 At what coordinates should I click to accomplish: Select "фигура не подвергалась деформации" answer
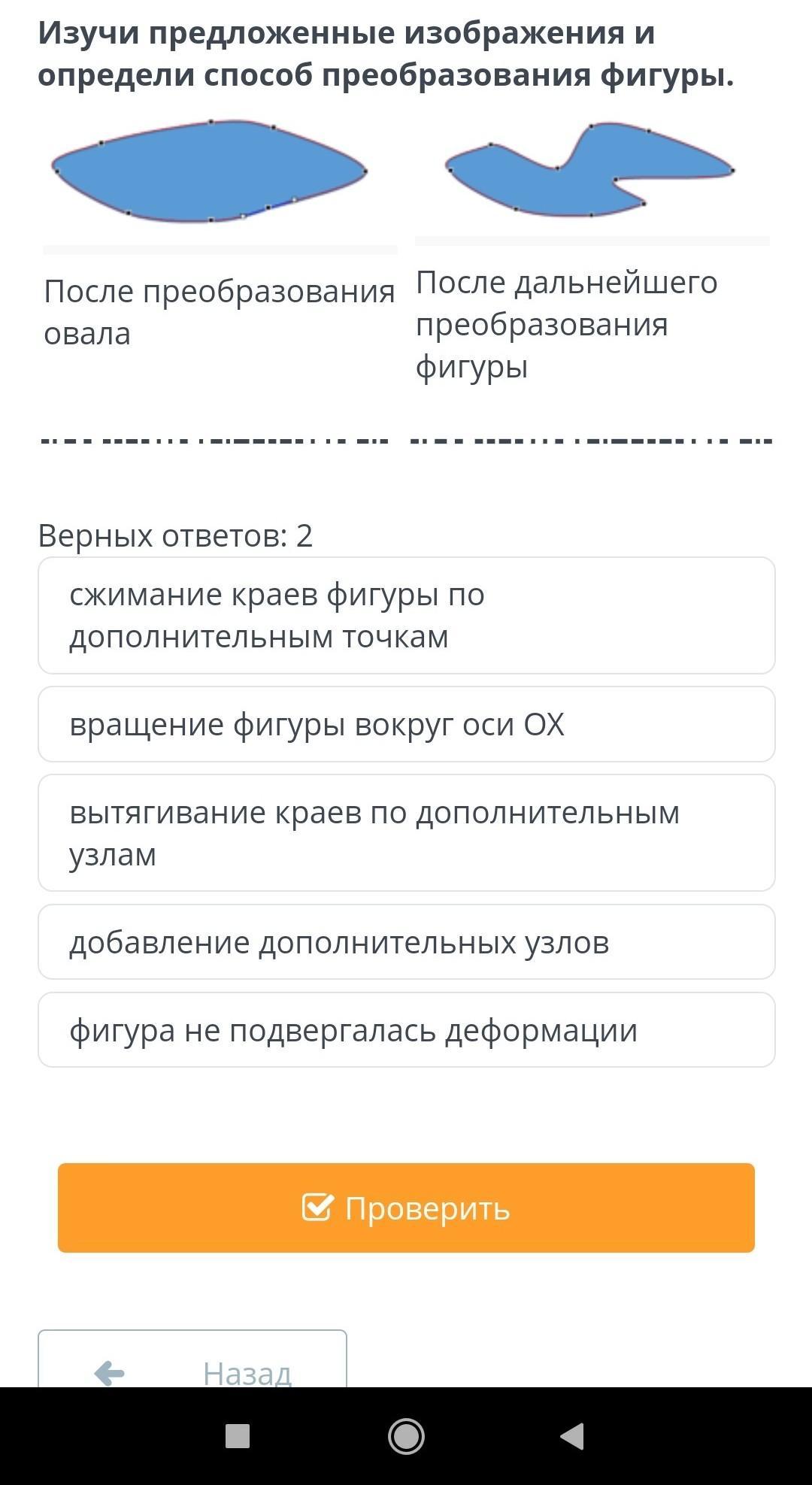click(x=406, y=1030)
